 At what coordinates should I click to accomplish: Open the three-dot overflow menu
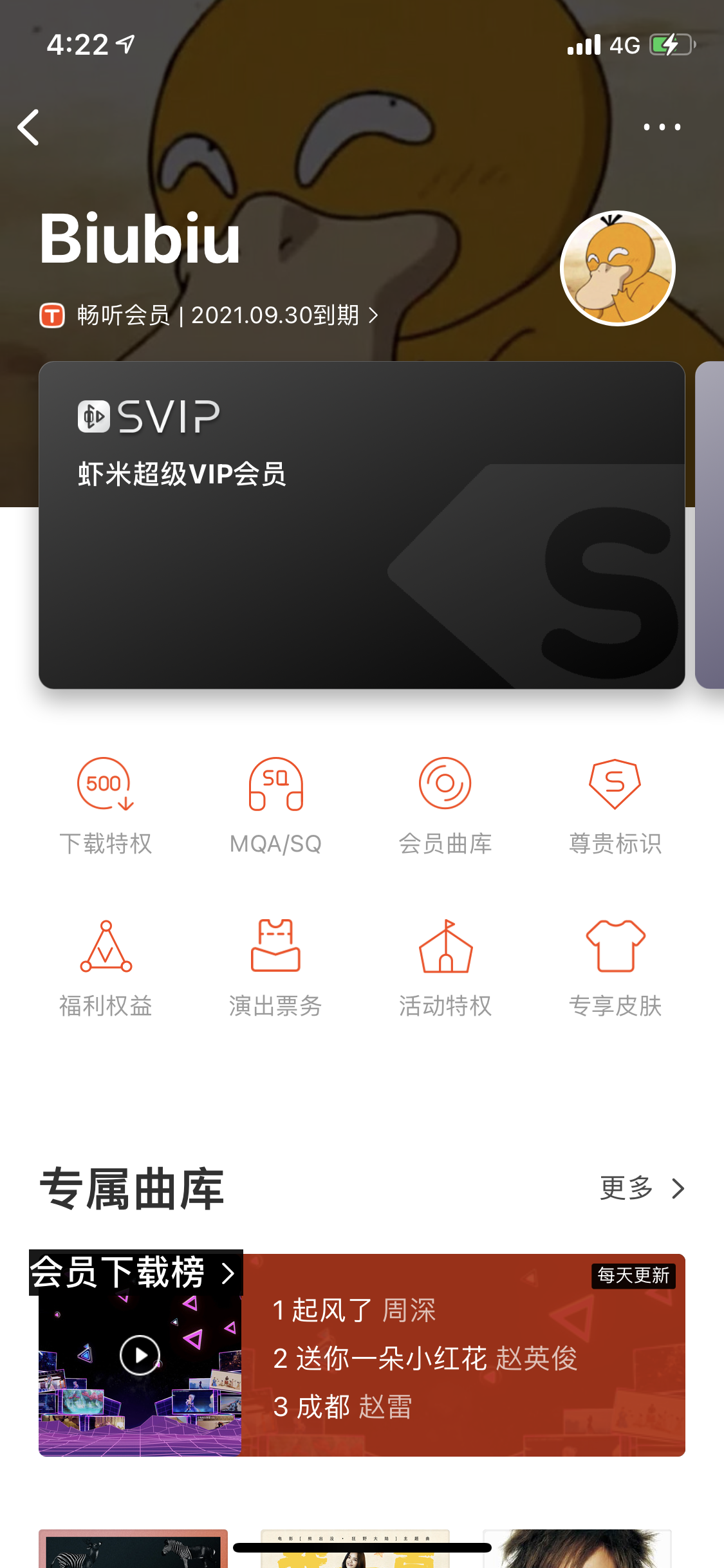tap(662, 127)
